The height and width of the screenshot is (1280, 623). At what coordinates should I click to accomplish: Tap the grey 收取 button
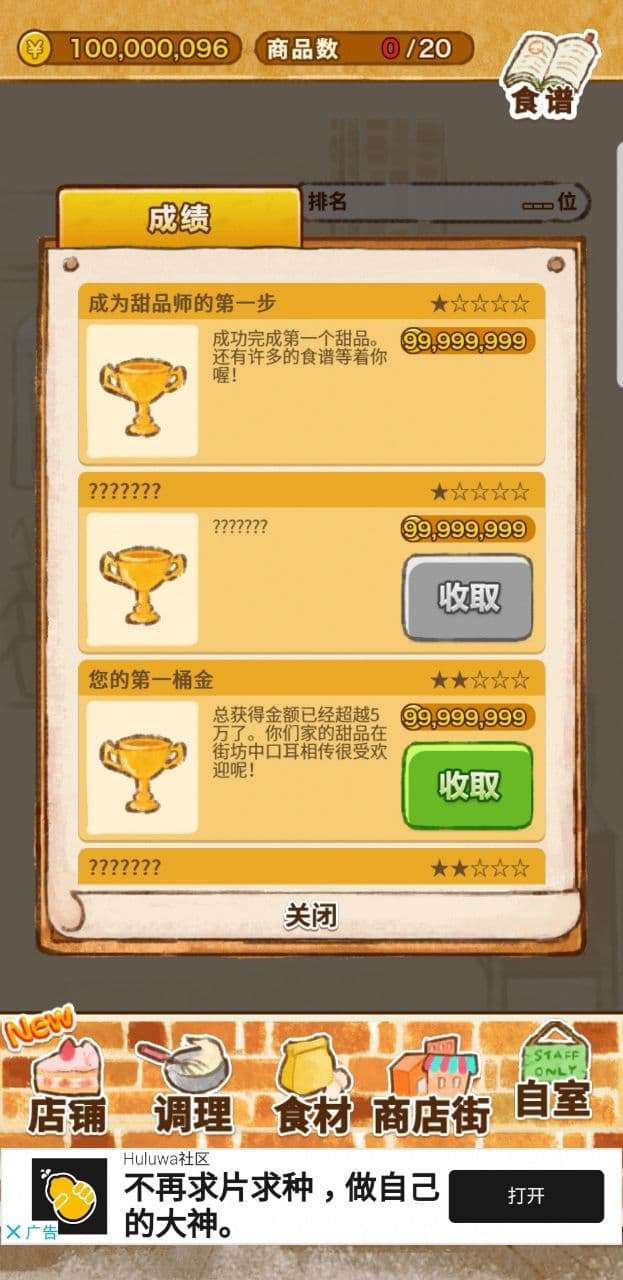(468, 598)
